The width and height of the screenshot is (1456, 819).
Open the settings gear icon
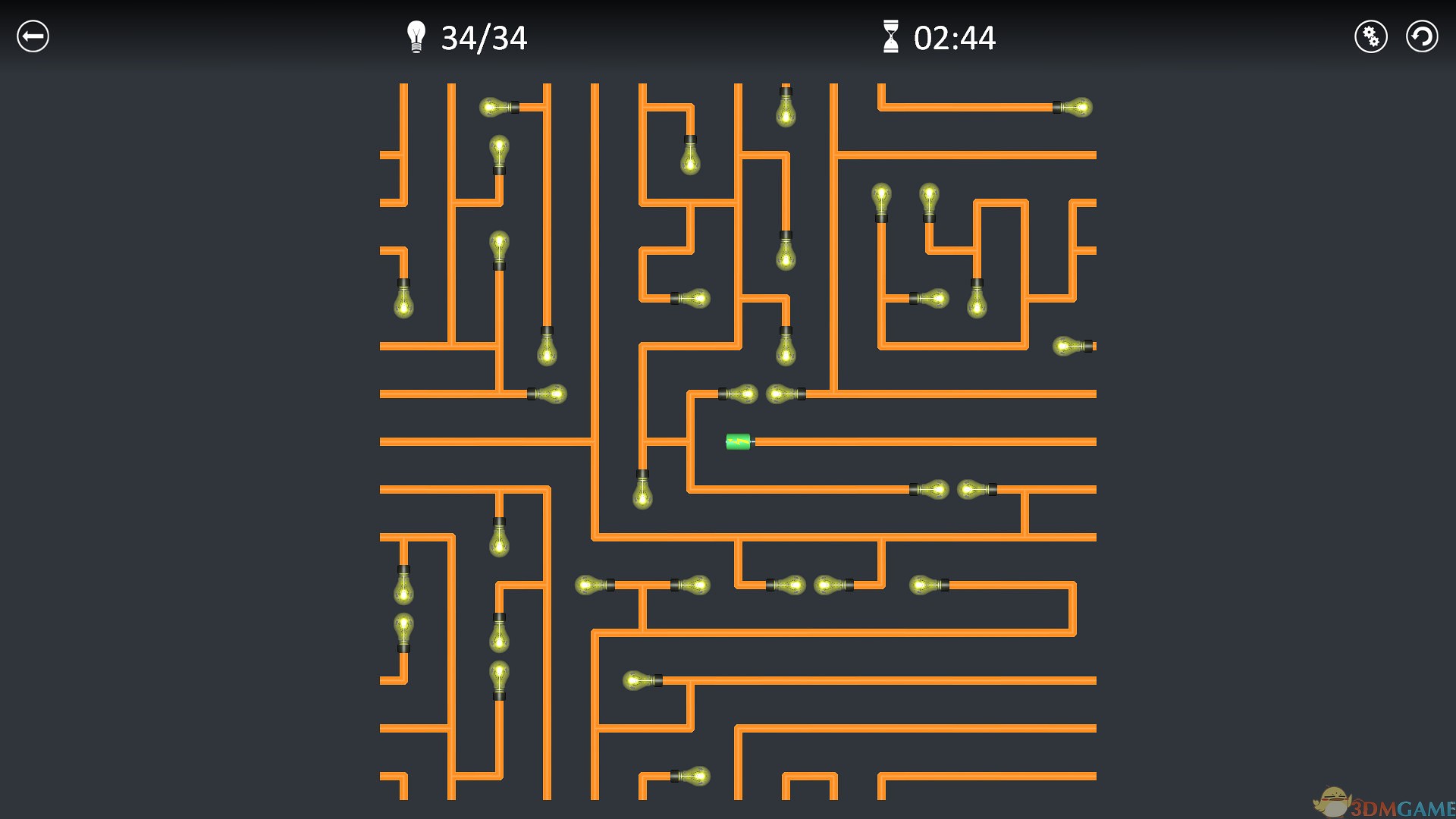pos(1370,36)
